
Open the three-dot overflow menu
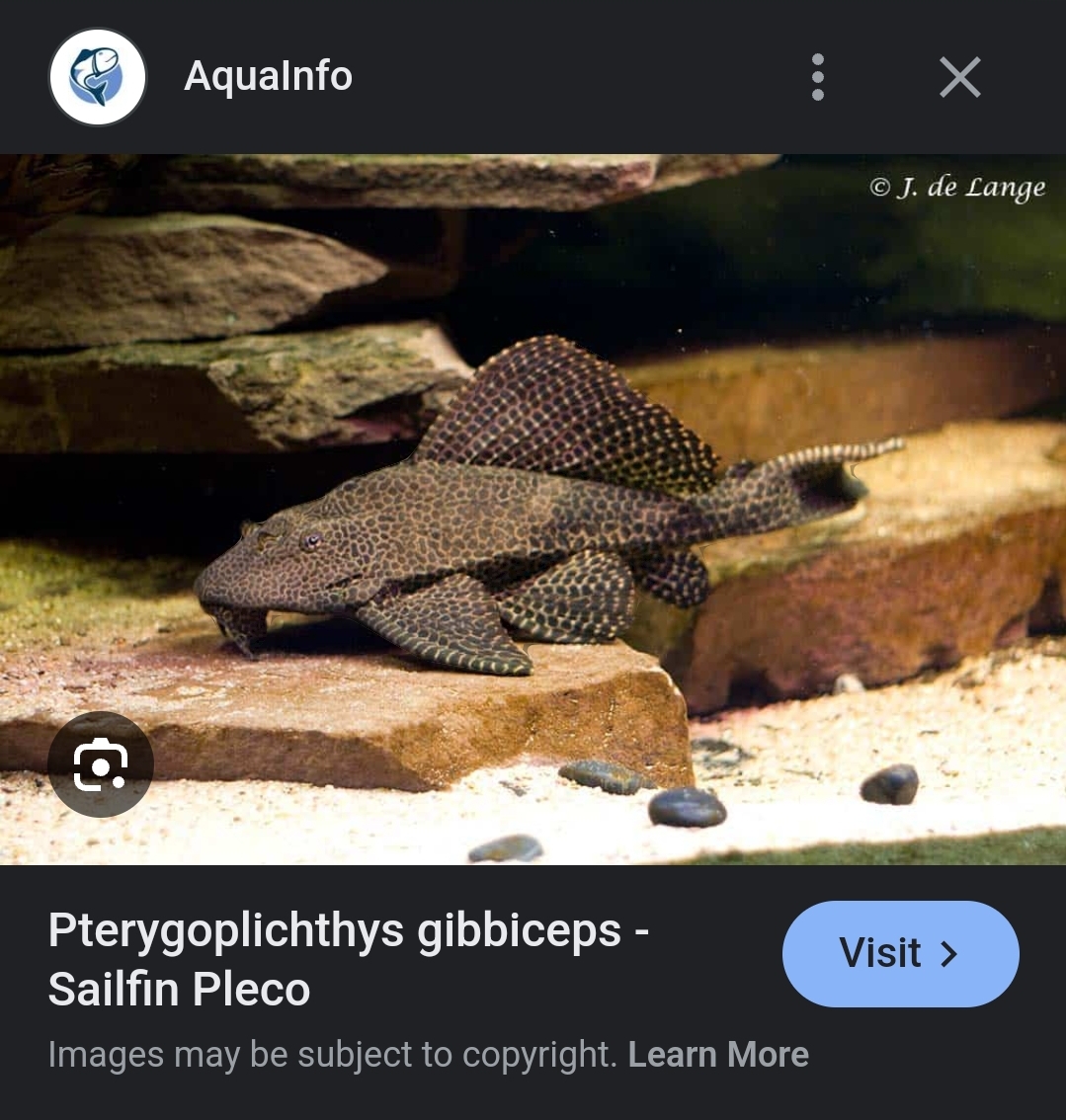817,77
